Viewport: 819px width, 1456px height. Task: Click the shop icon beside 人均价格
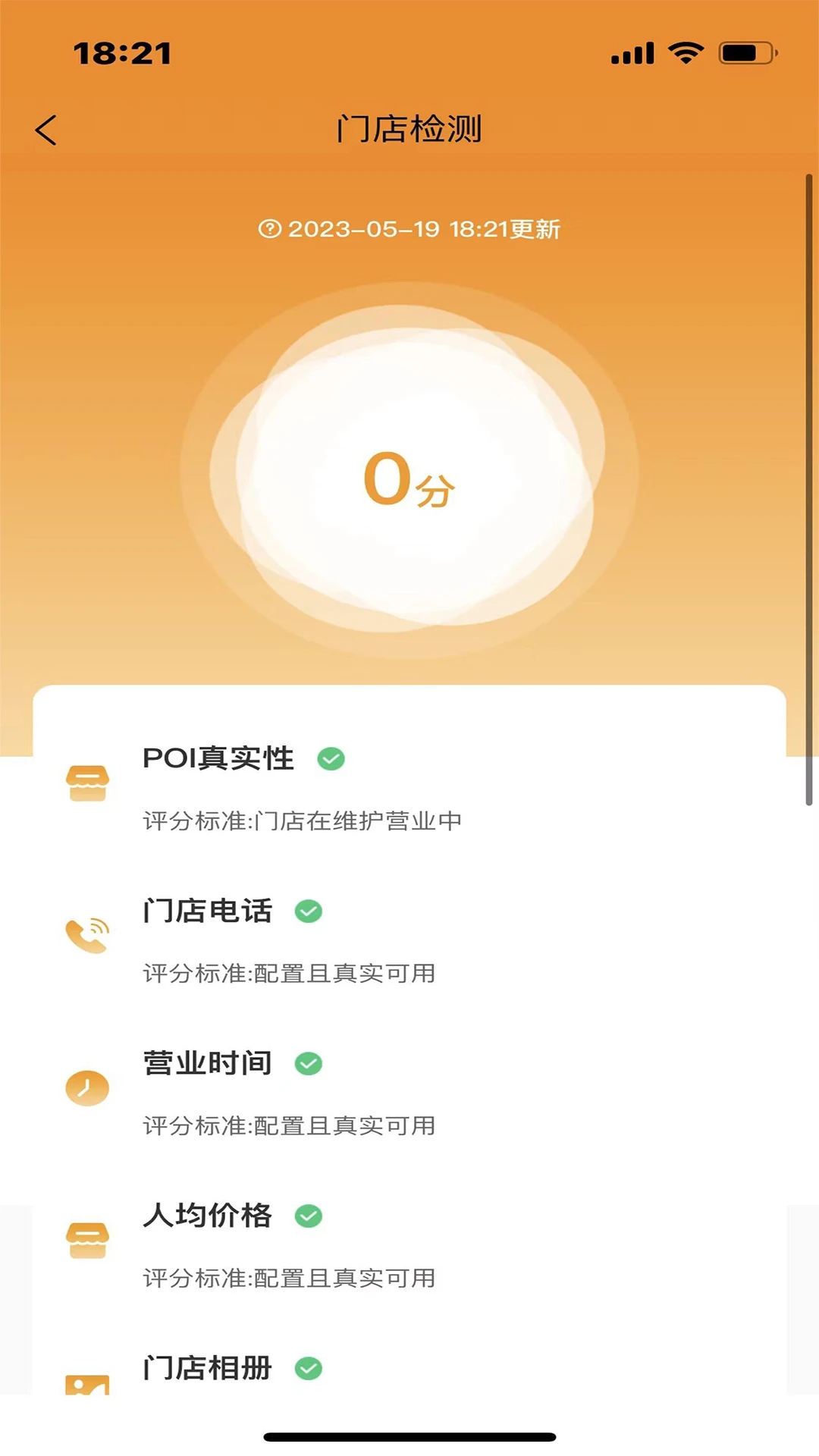point(86,1240)
